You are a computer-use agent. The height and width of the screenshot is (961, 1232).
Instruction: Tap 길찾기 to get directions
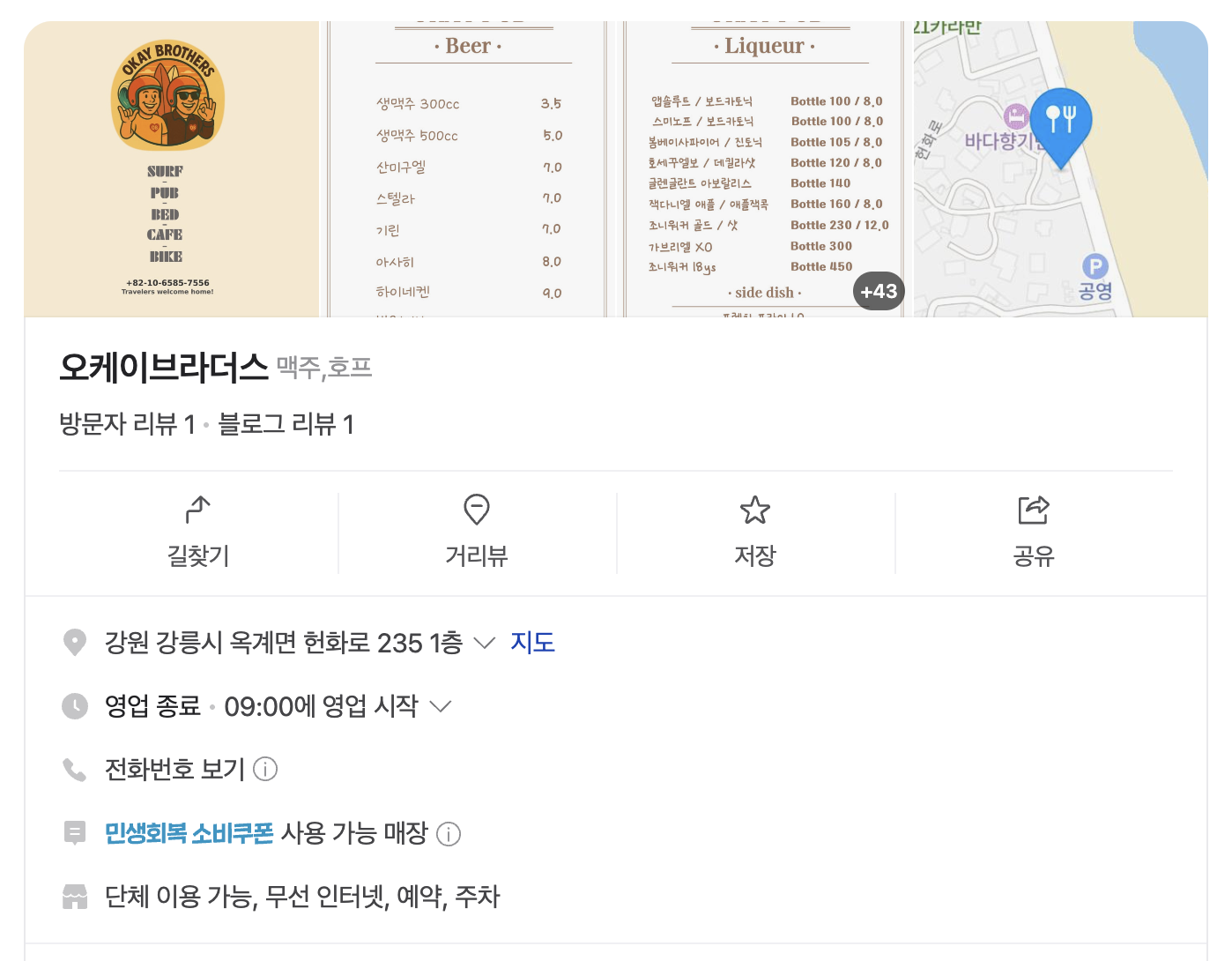point(198,533)
